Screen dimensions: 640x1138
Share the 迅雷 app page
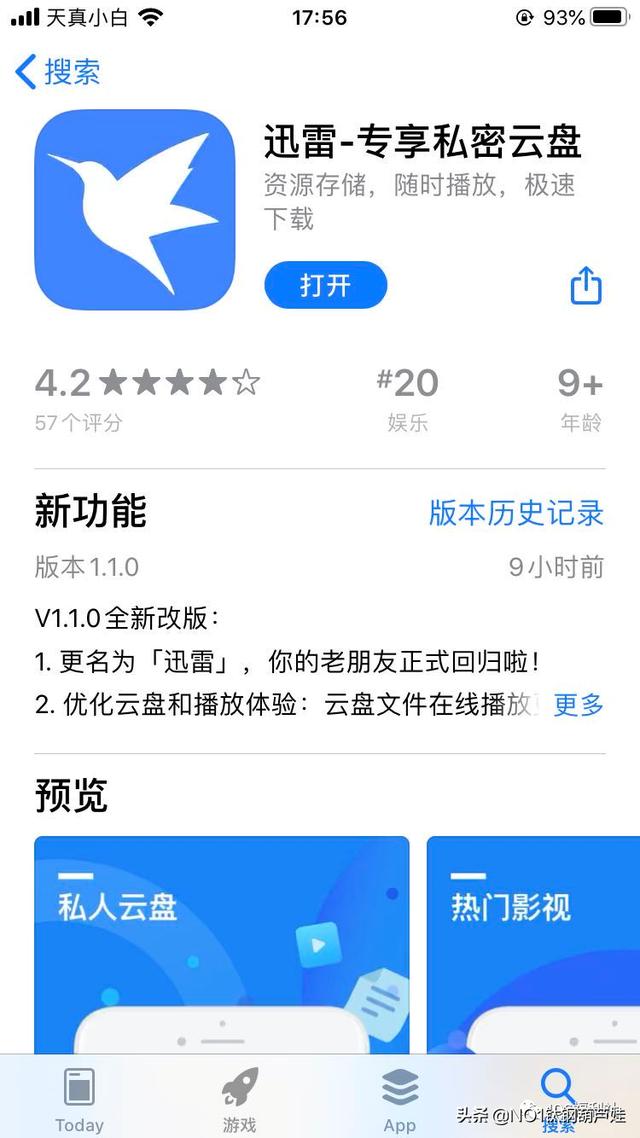[x=586, y=285]
